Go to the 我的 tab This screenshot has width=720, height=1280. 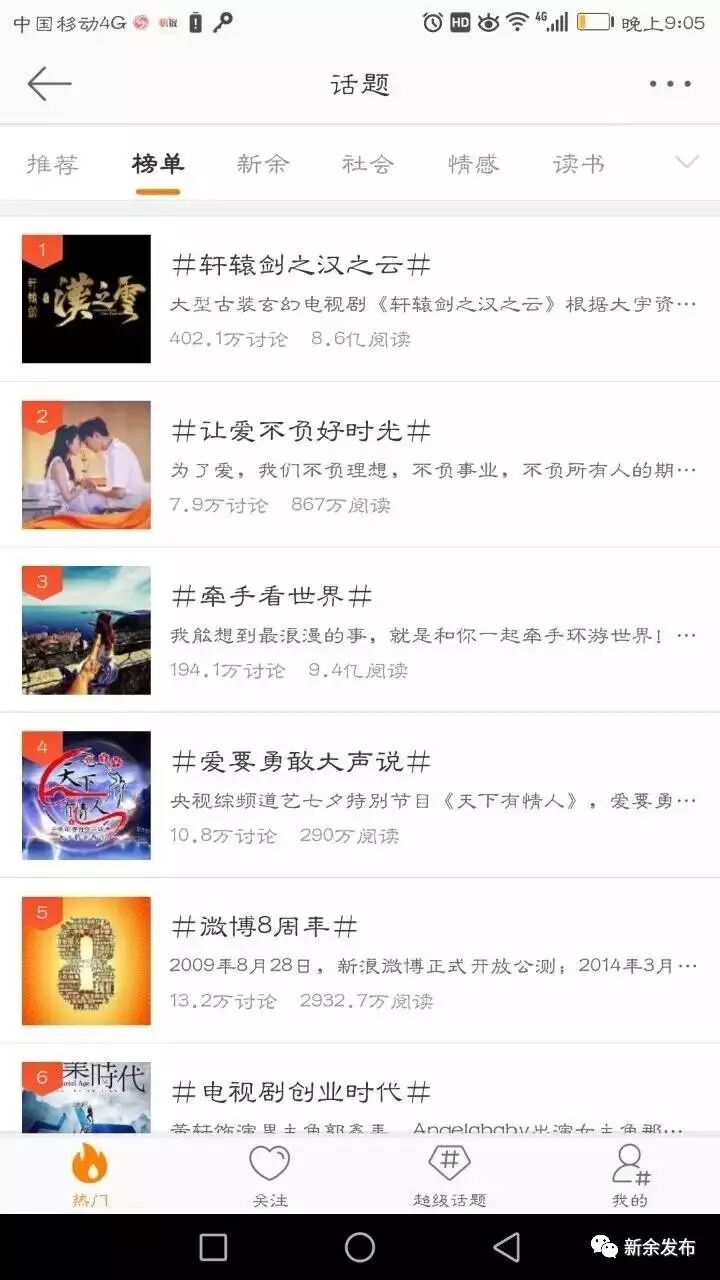630,1175
